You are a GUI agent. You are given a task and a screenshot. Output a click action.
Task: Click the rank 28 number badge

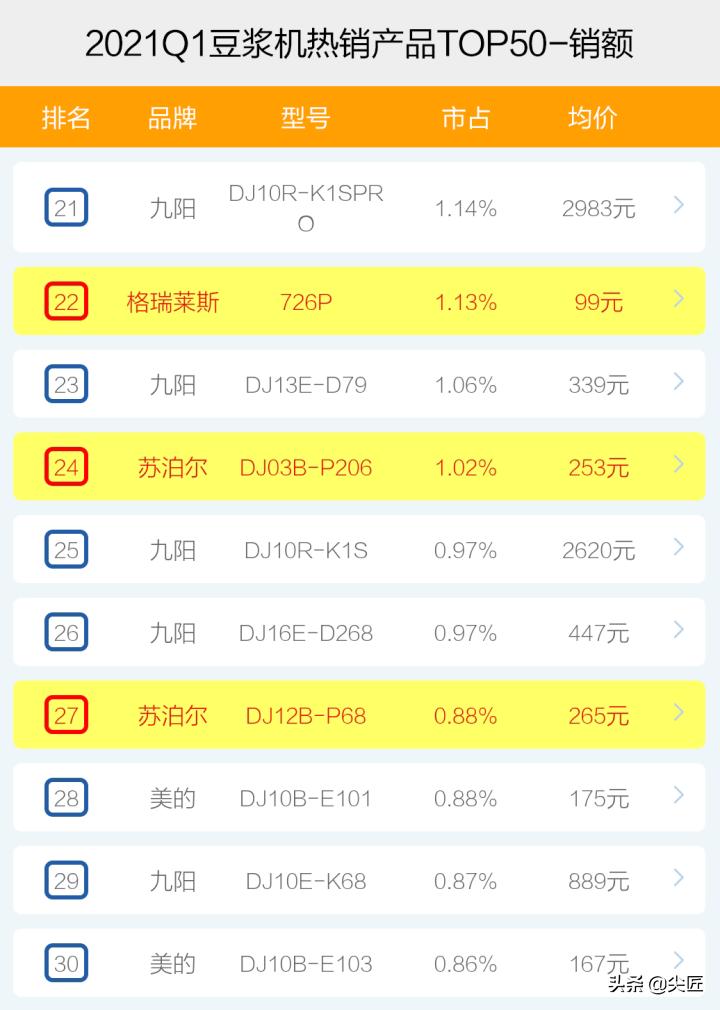66,798
